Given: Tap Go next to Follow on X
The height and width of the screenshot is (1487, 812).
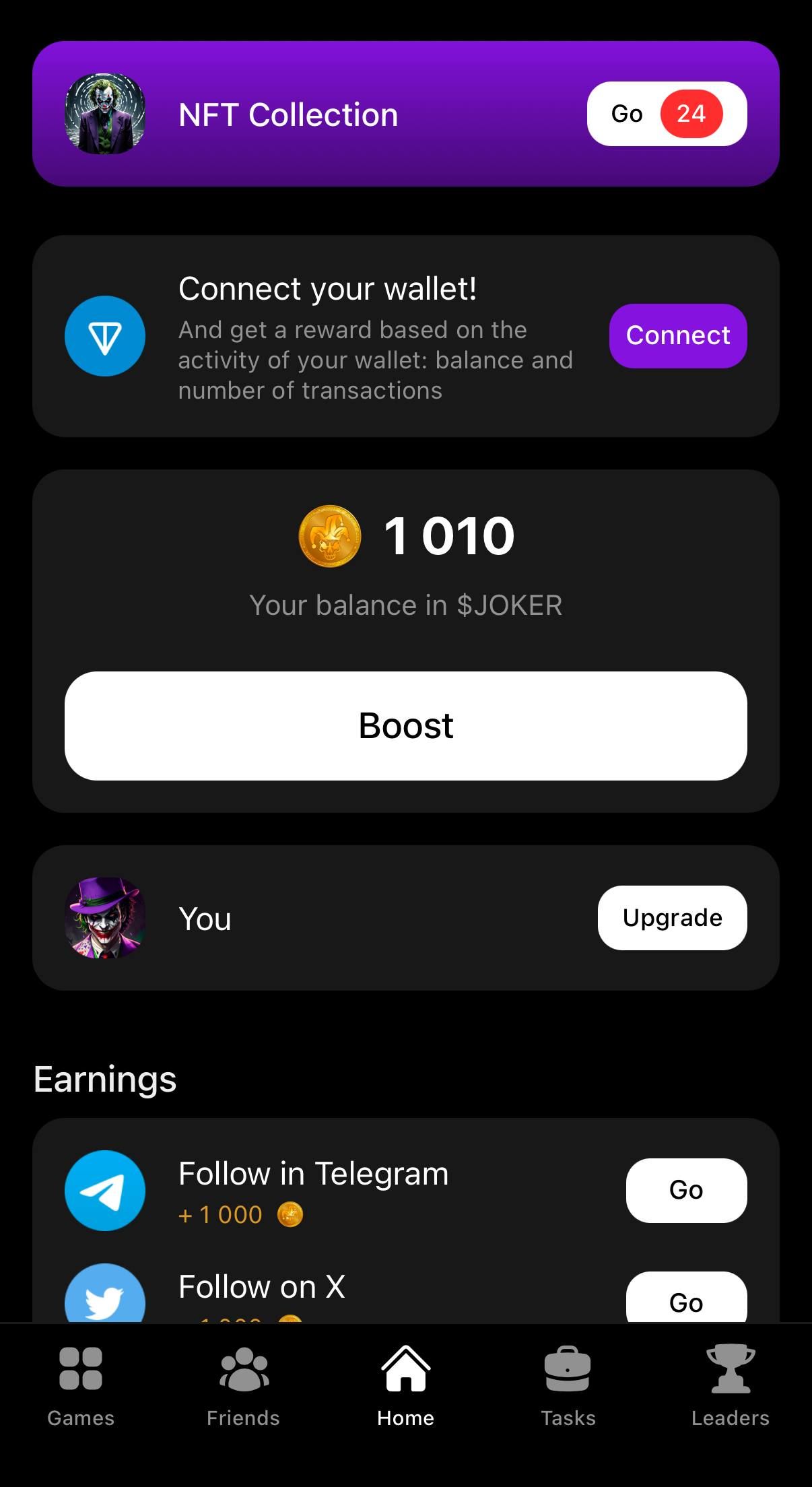Looking at the screenshot, I should (685, 1302).
